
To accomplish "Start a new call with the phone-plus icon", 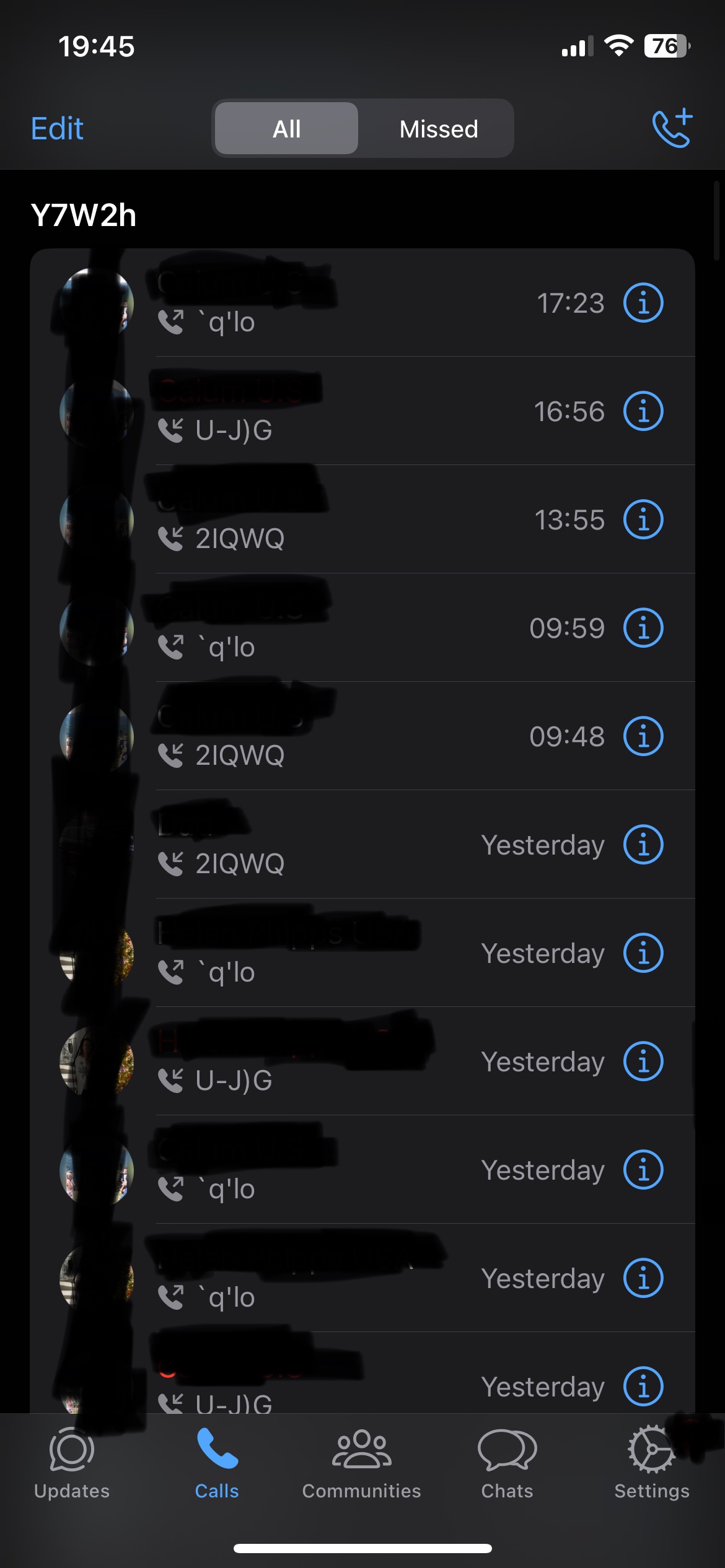I will click(672, 128).
